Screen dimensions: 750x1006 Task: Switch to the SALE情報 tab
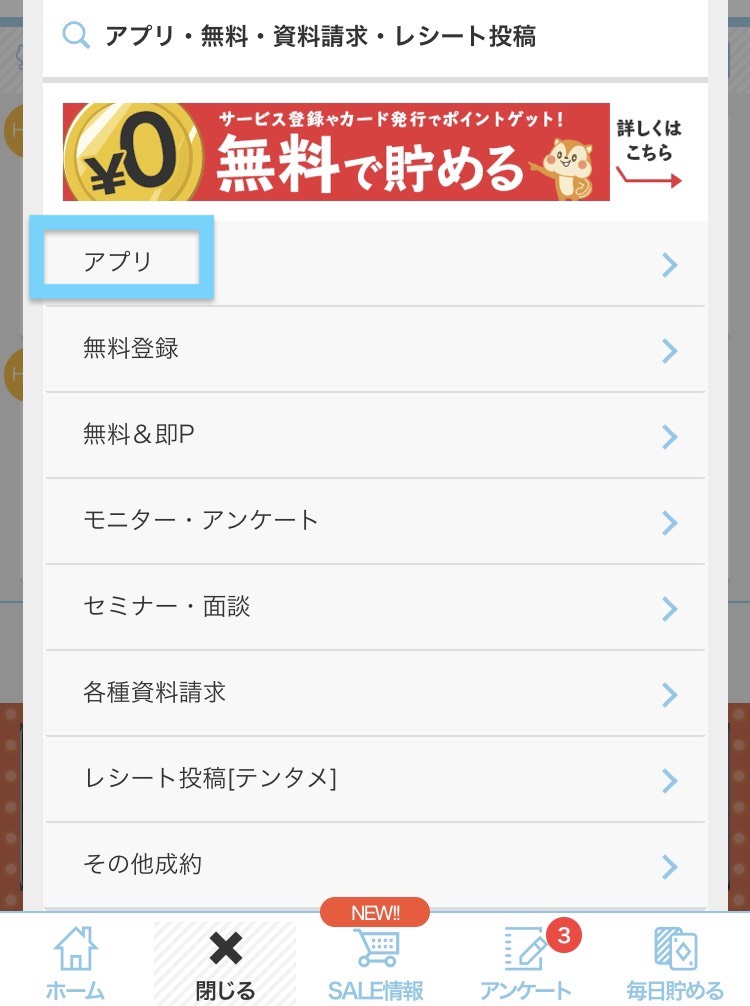click(375, 963)
